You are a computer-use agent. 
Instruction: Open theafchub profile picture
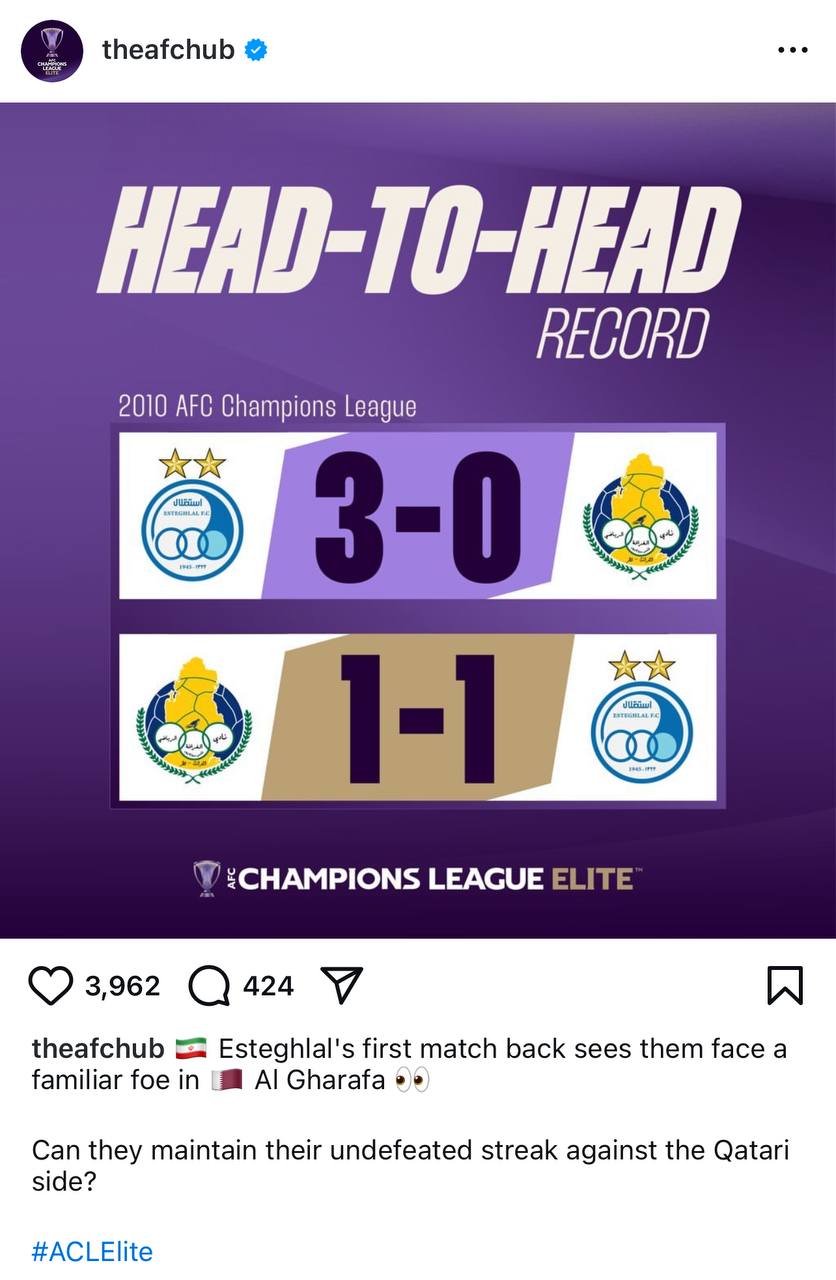coord(52,50)
